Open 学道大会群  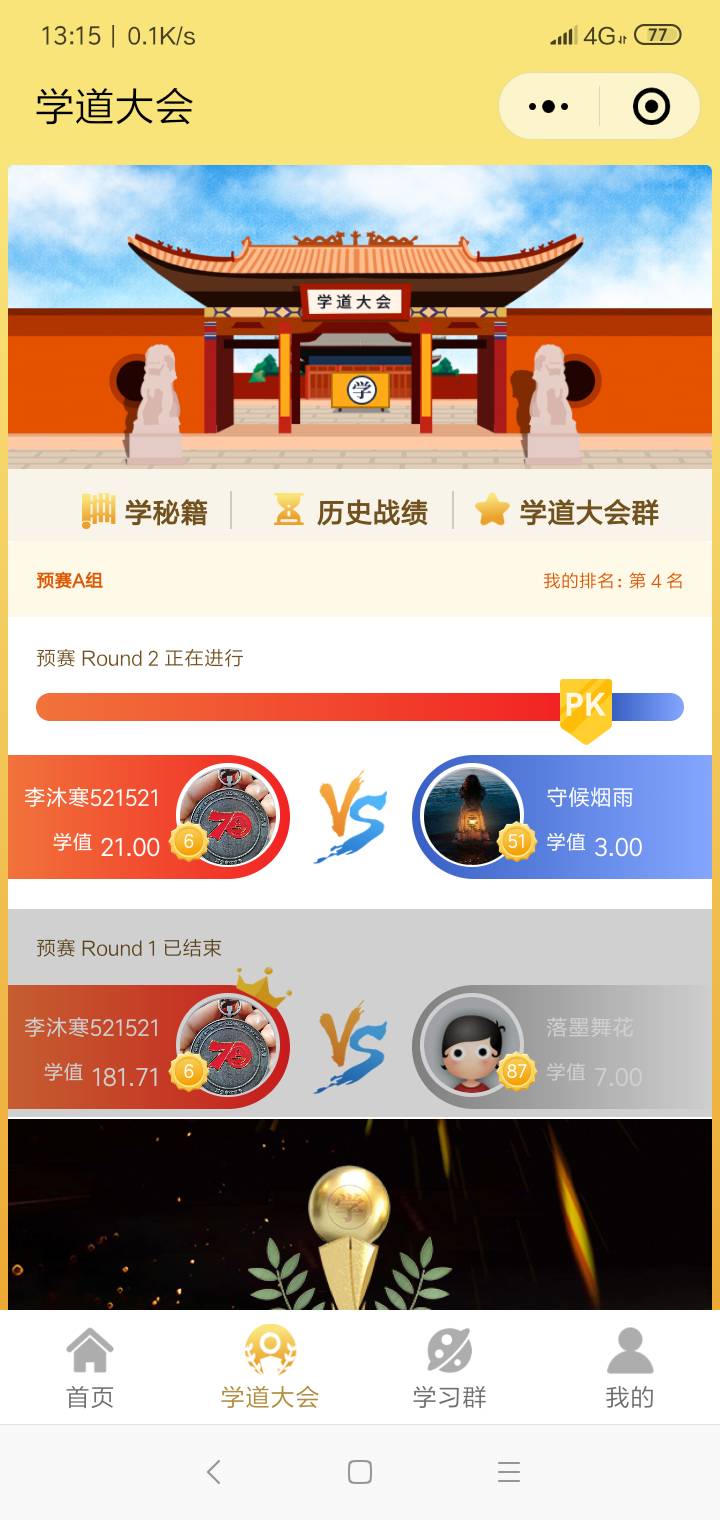567,511
